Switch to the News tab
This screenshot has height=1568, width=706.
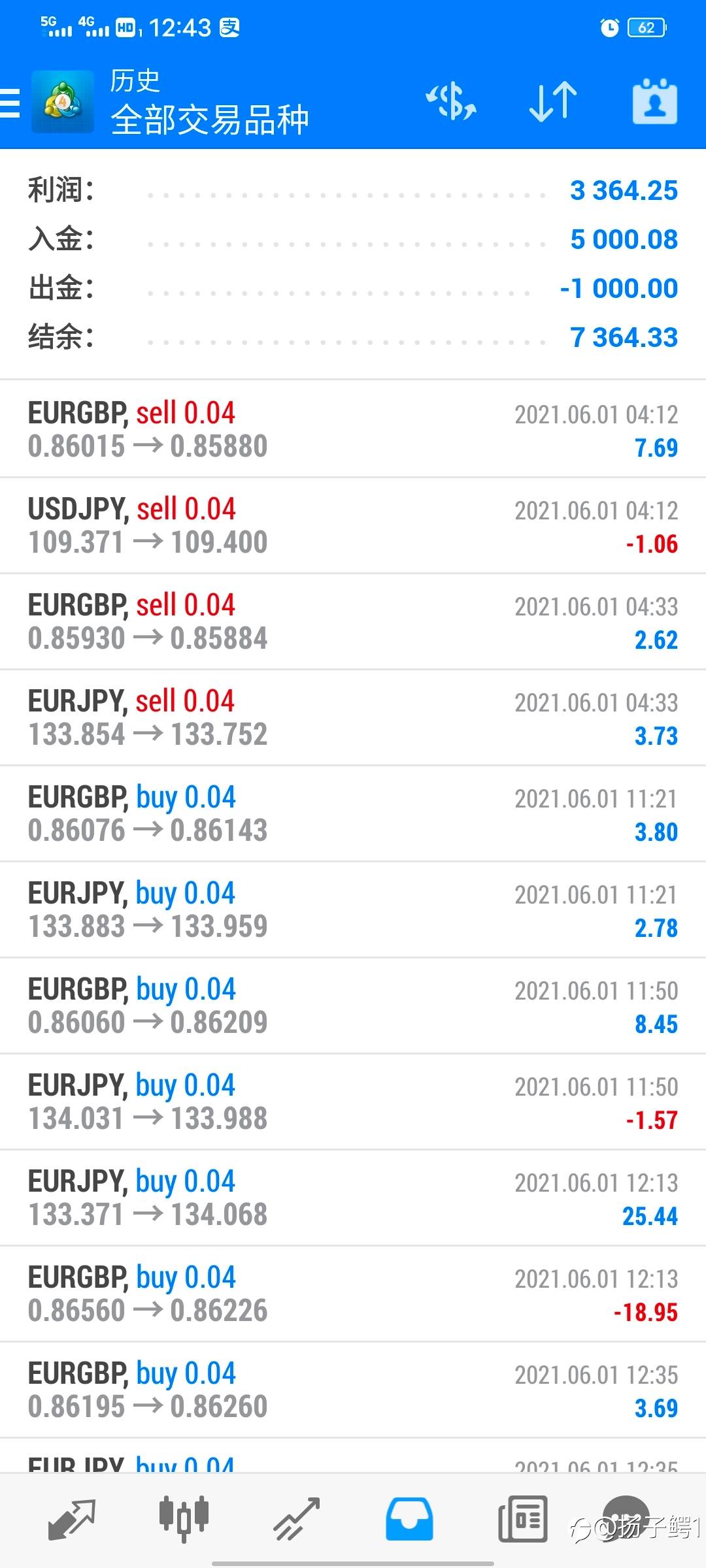click(522, 1519)
